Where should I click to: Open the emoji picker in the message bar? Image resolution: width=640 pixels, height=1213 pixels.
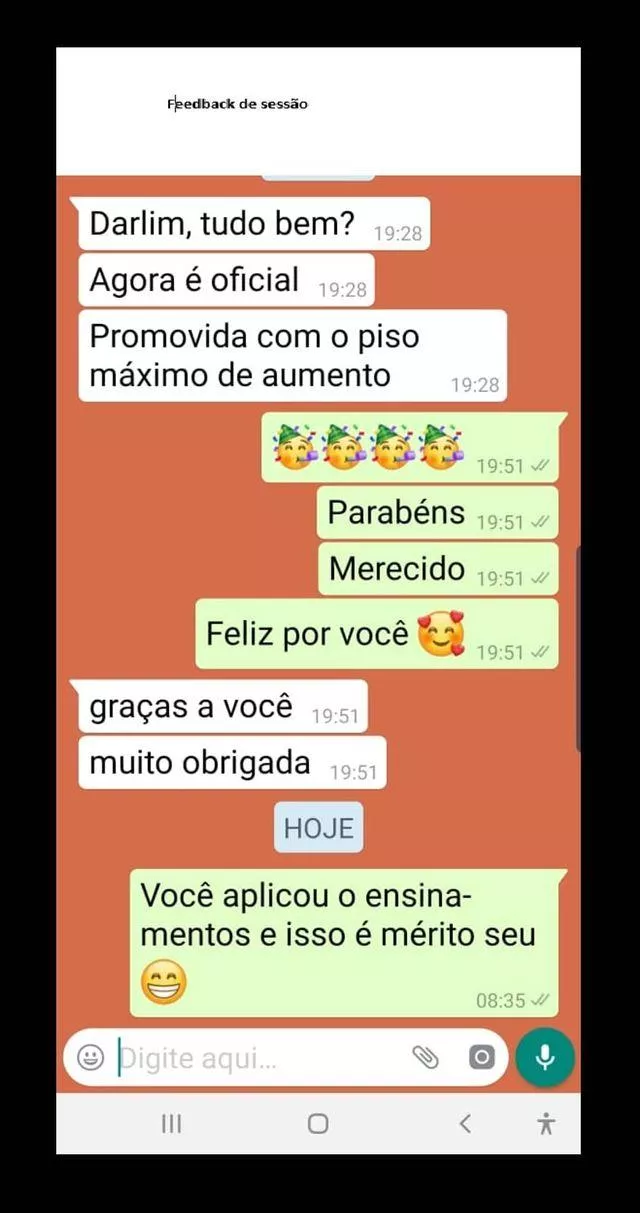(91, 1057)
